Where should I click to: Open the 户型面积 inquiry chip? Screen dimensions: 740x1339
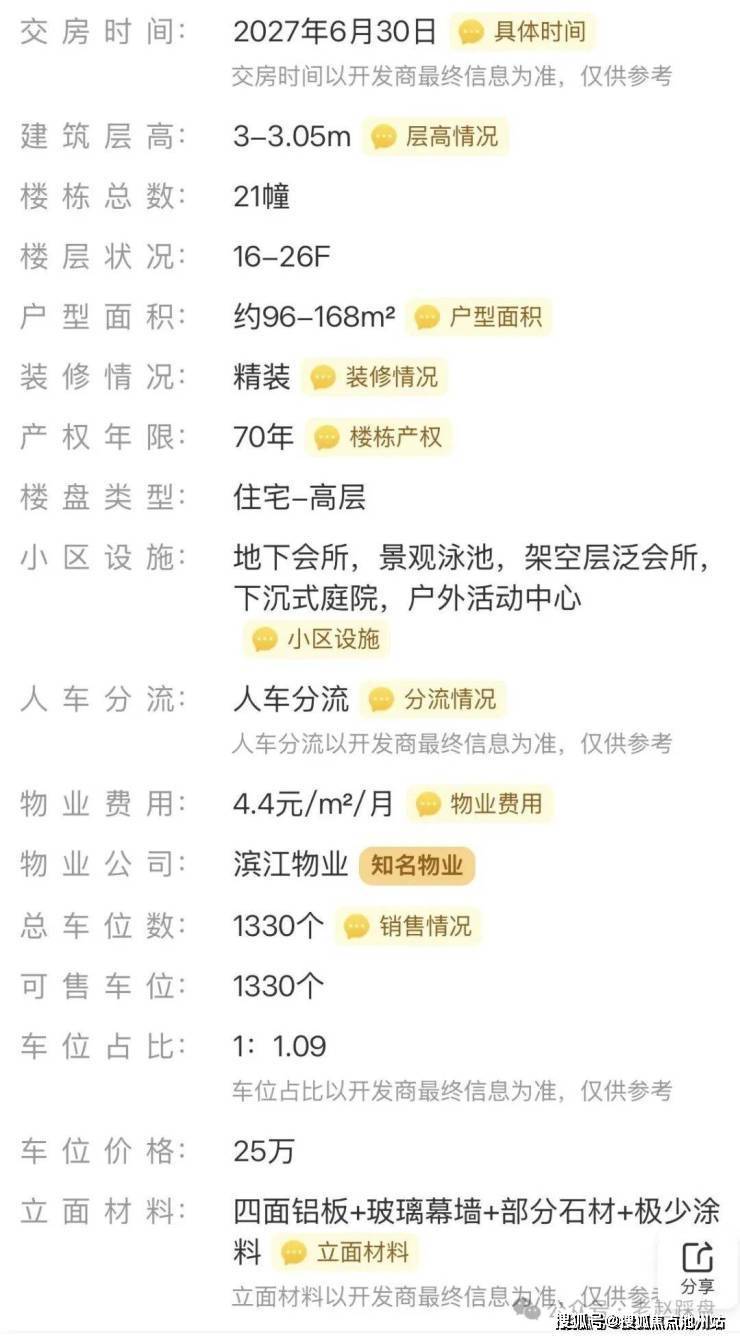[479, 318]
